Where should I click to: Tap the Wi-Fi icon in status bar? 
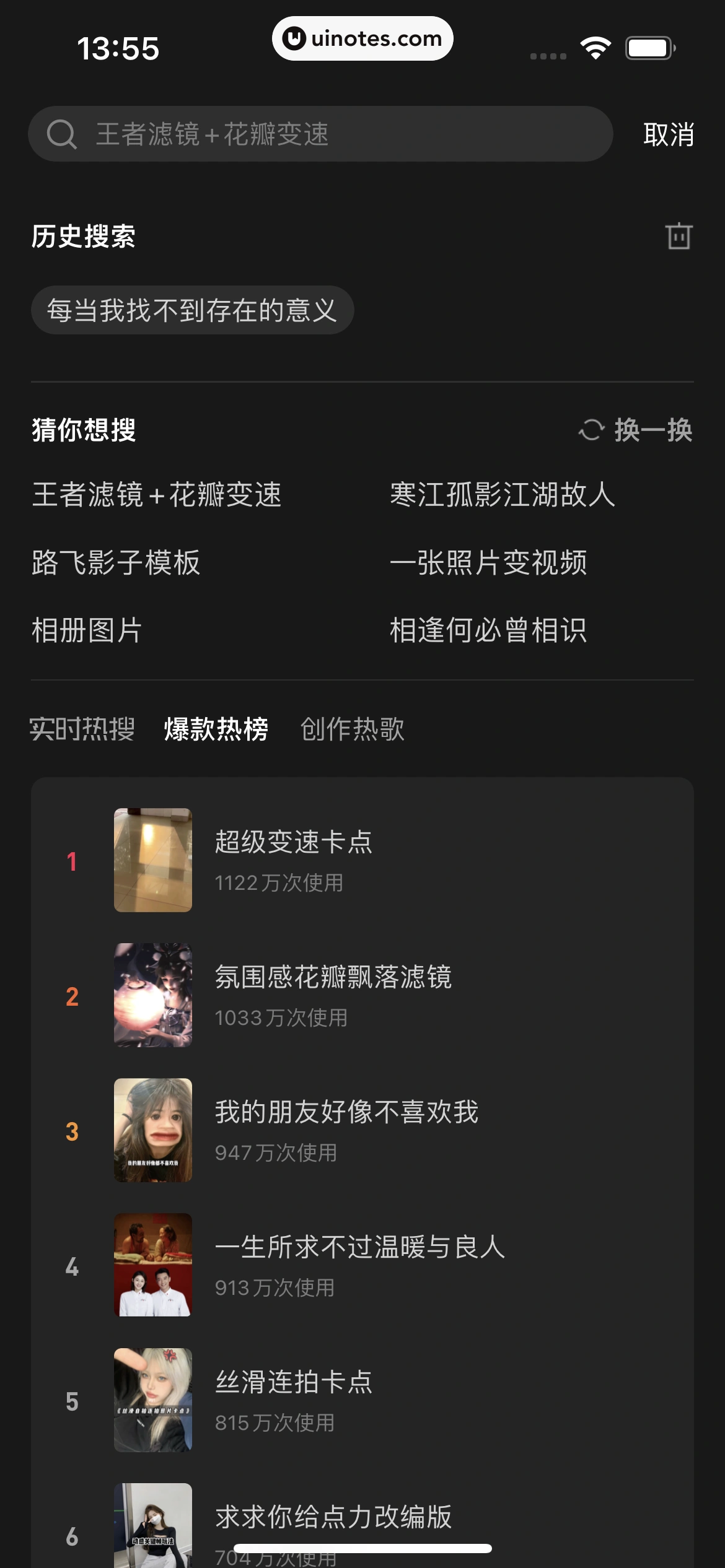pos(593,46)
